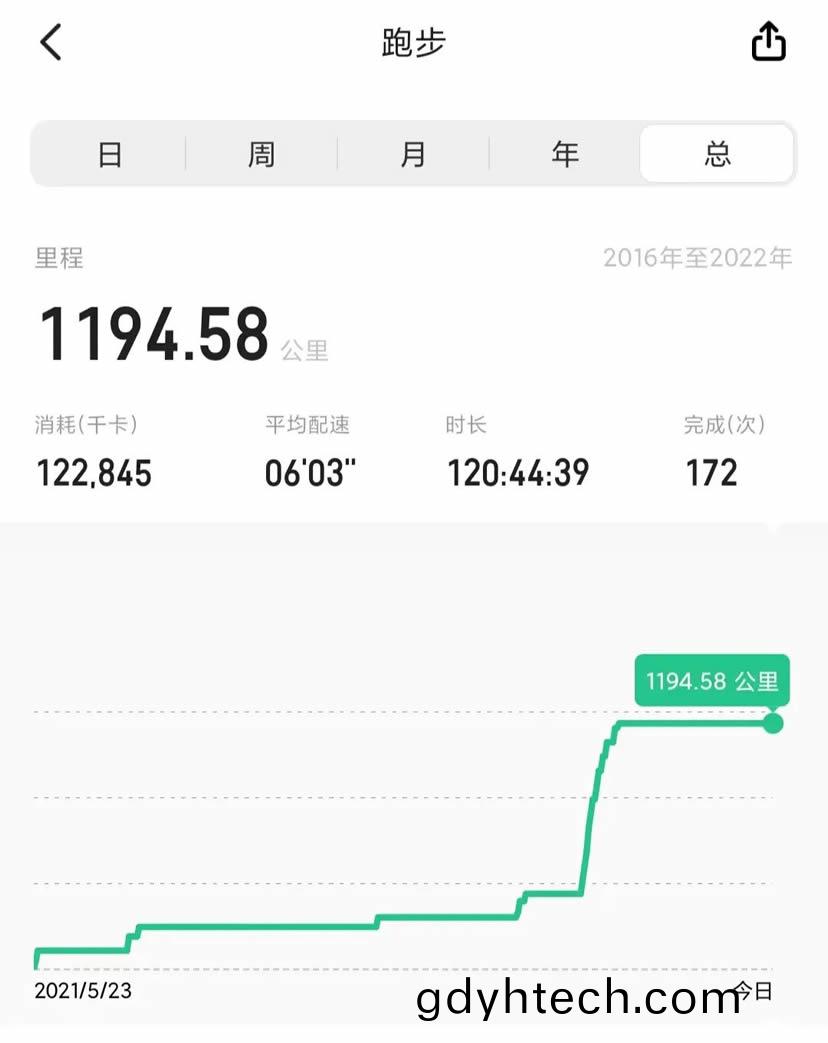Tap the 1194.58 公里 chart end point
828x1043 pixels.
tap(773, 722)
